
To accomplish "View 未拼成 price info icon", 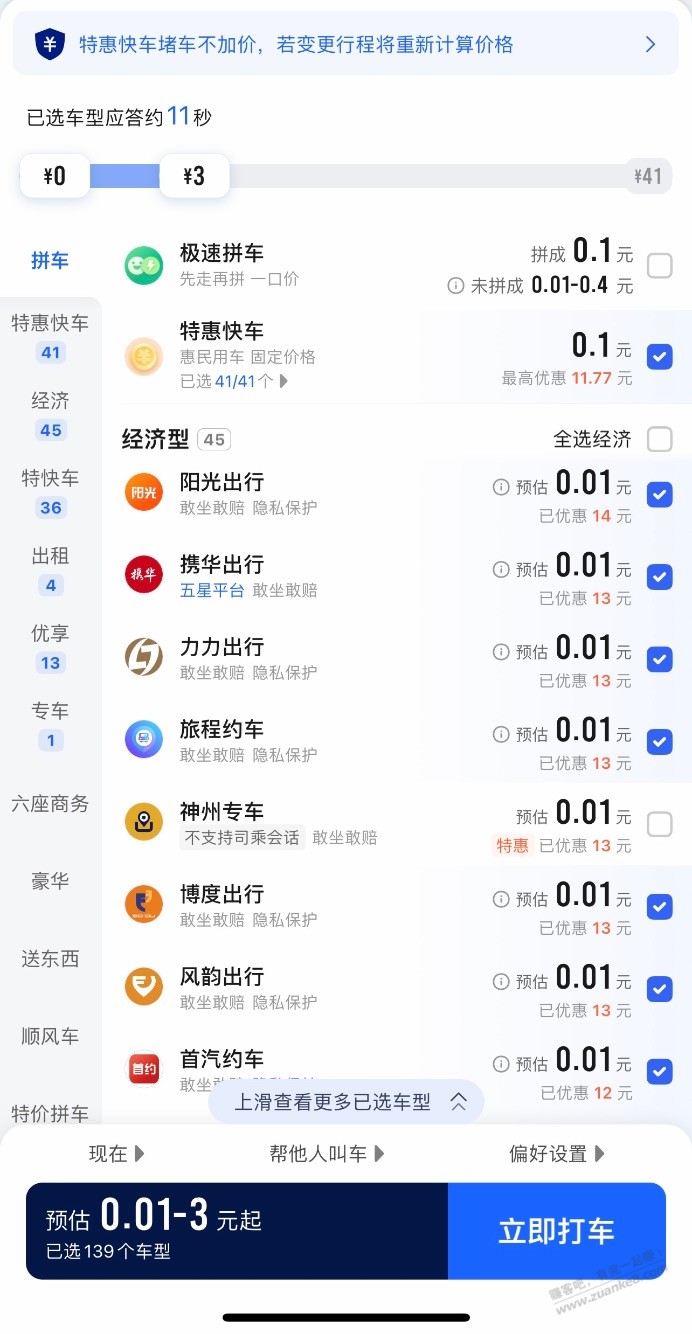I will (455, 286).
